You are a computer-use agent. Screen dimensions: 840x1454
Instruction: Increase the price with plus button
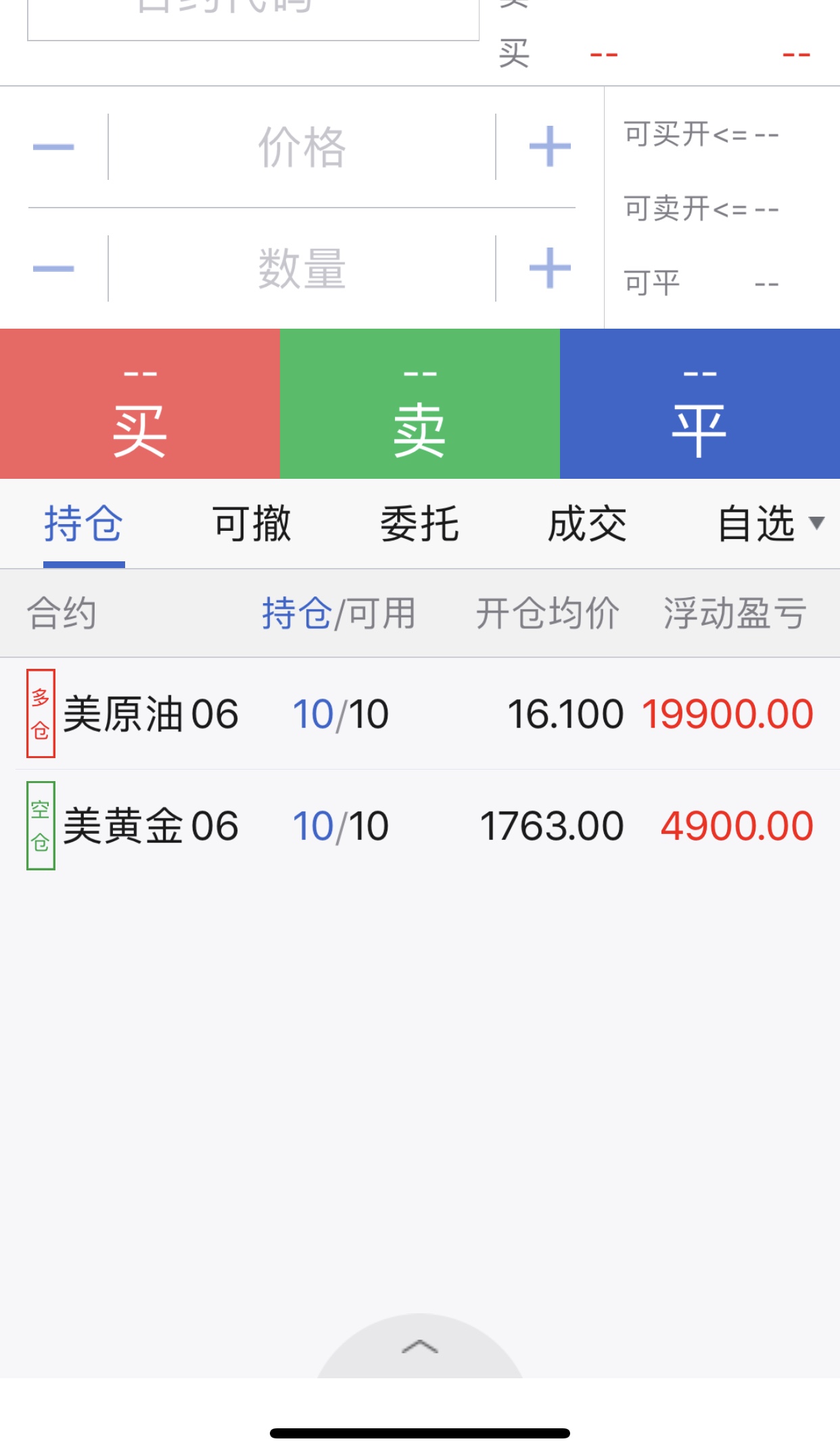point(549,147)
